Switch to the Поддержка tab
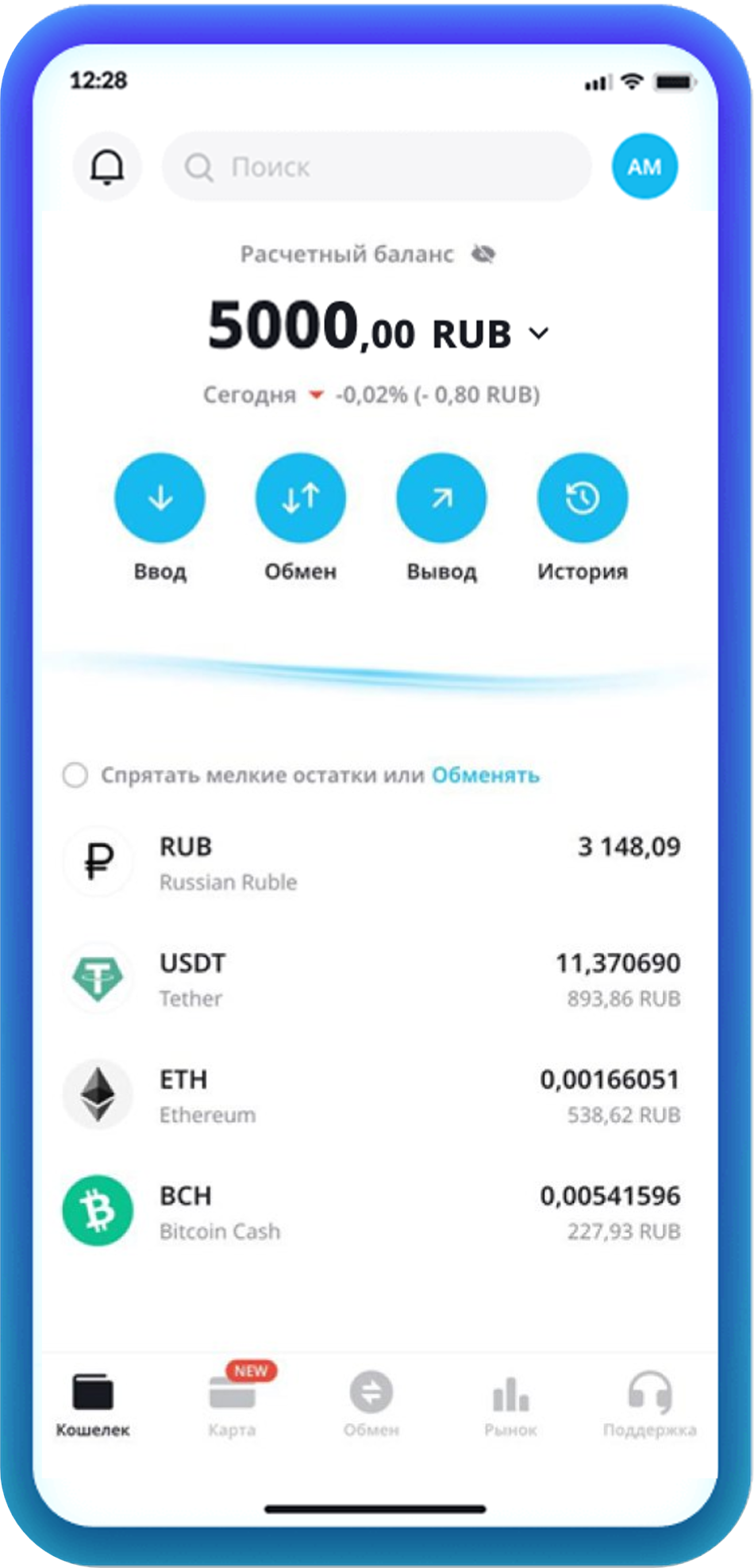The height and width of the screenshot is (1568, 754). pyautogui.click(x=649, y=1406)
